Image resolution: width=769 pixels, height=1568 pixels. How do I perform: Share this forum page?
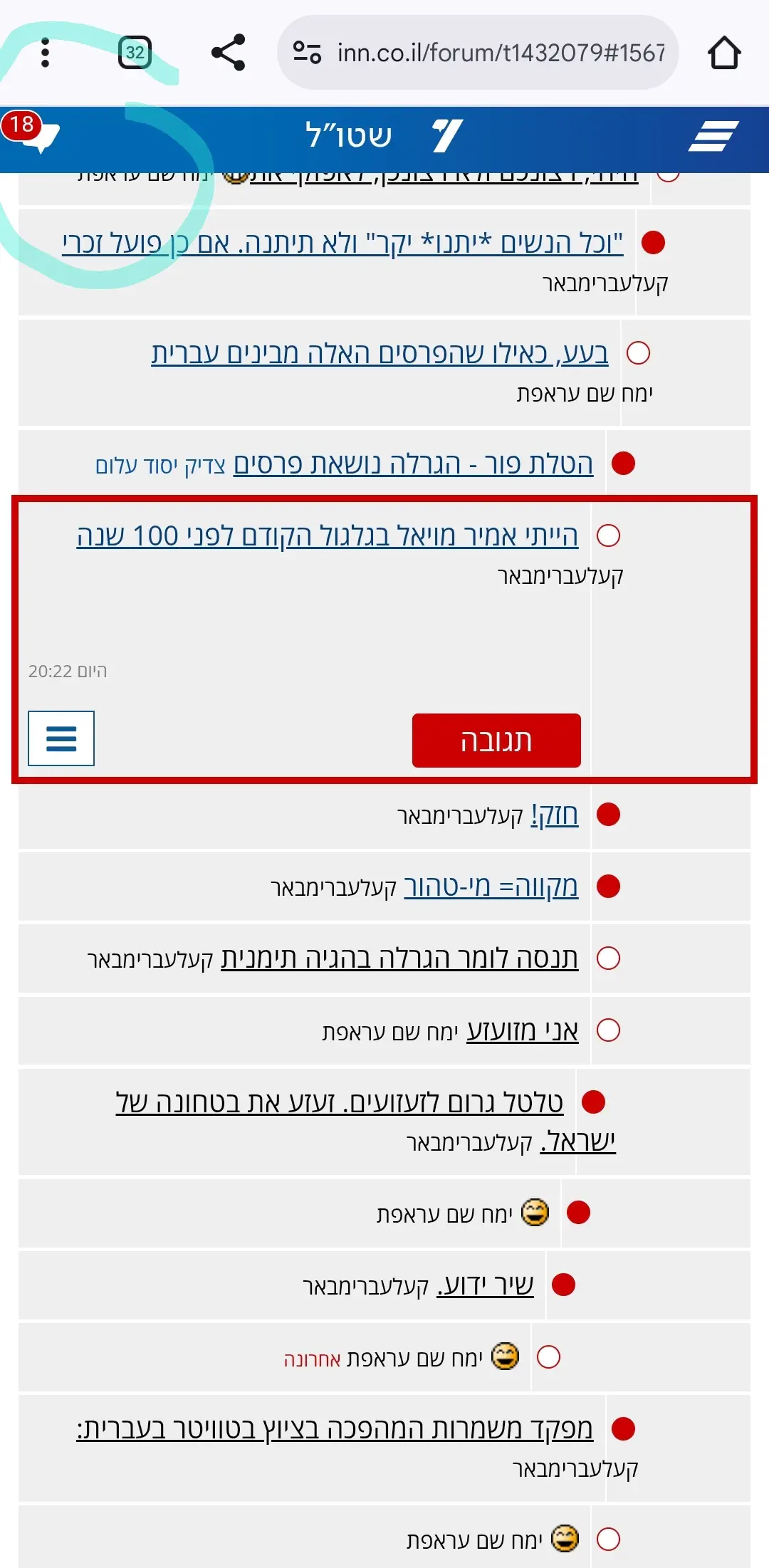228,53
